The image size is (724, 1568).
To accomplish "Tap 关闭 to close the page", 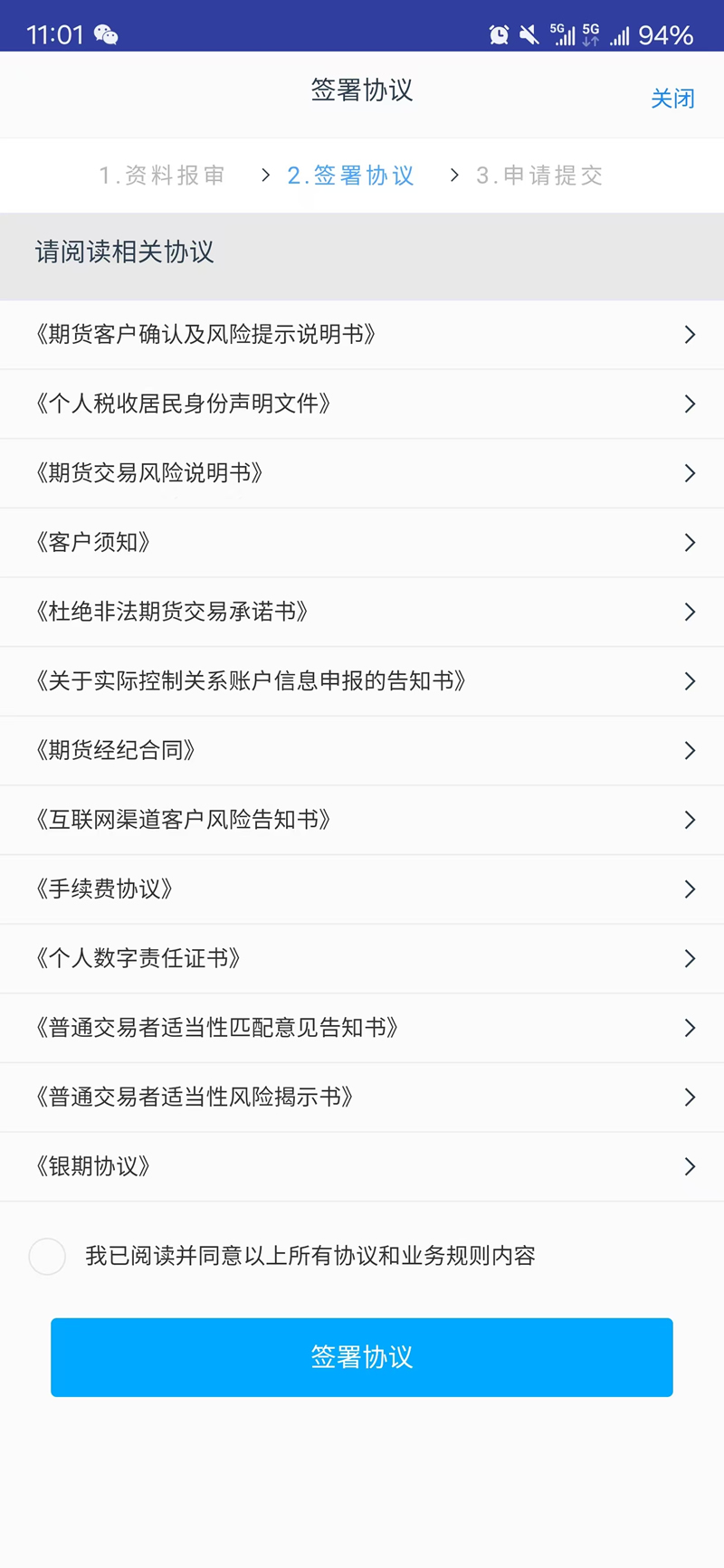I will pyautogui.click(x=672, y=99).
